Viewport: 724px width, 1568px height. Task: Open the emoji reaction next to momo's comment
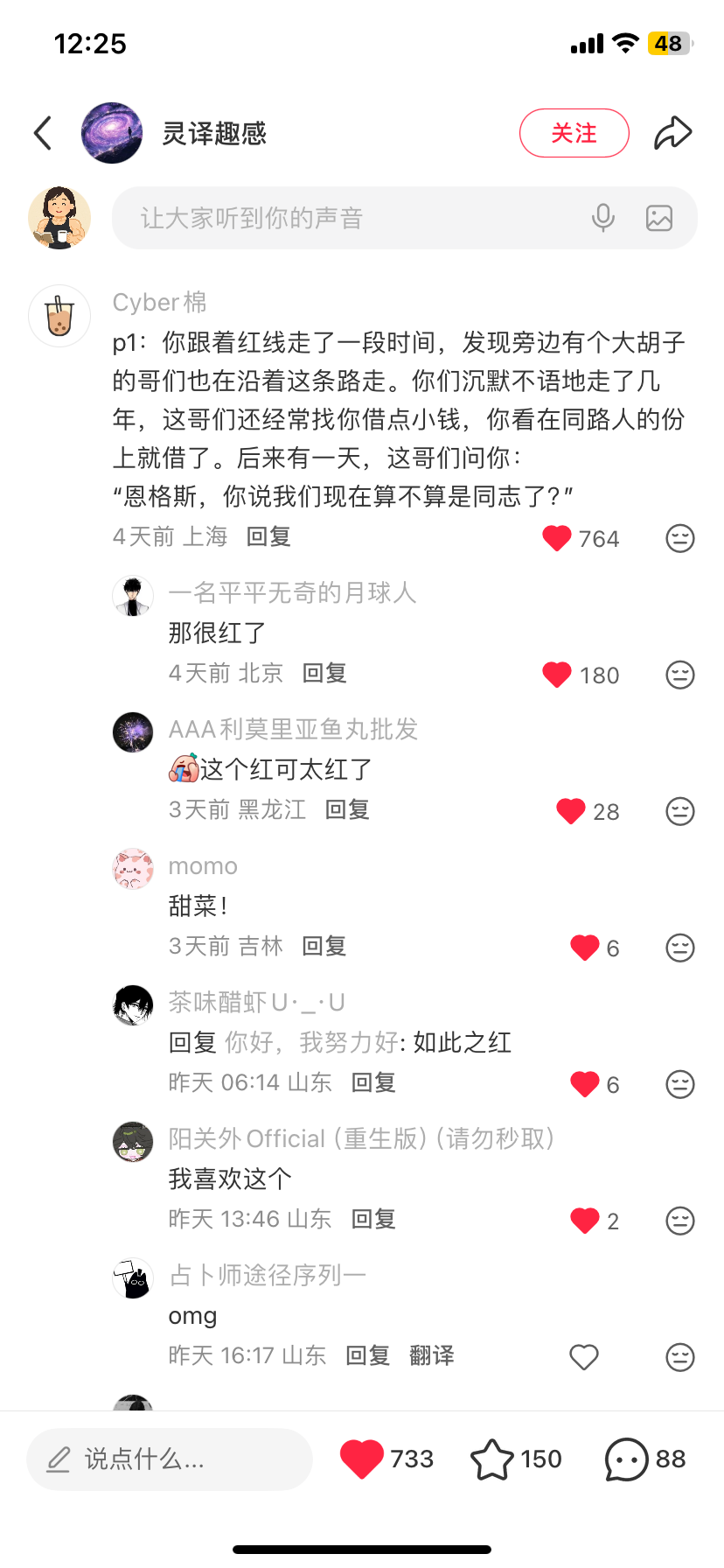pyautogui.click(x=679, y=948)
